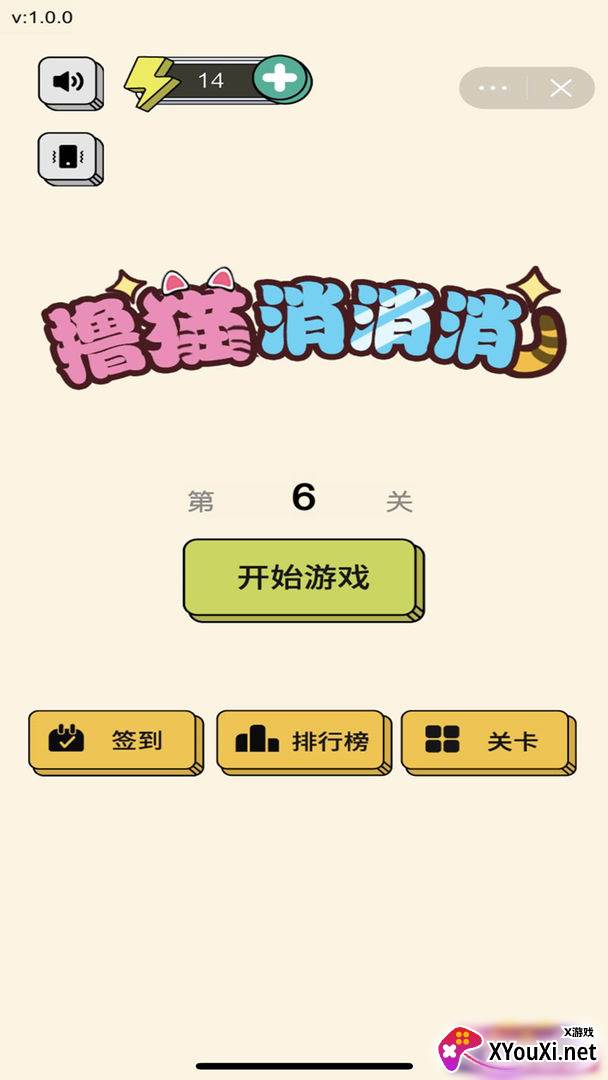This screenshot has height=1080, width=608.
Task: Open the 关卡 level selection
Action: pyautogui.click(x=486, y=741)
